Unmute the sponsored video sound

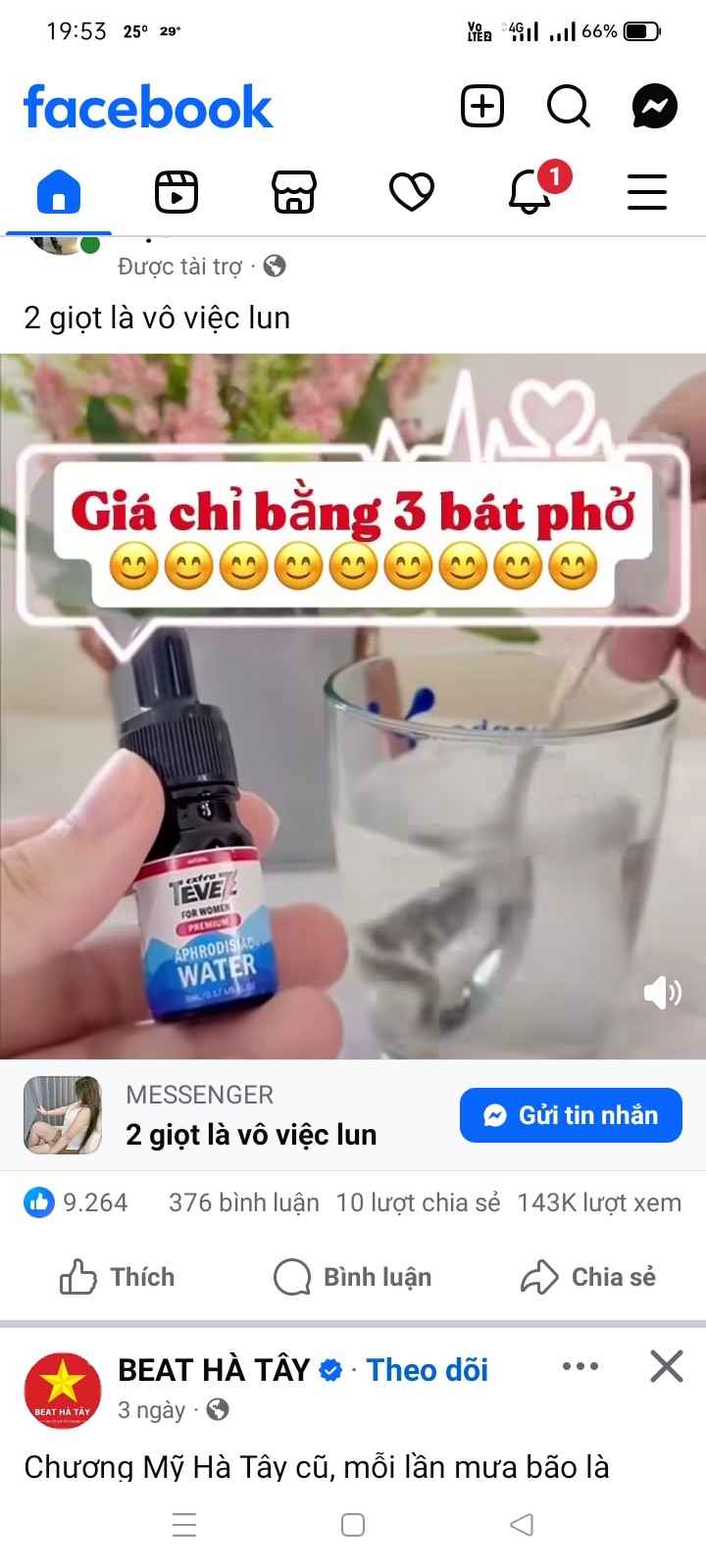click(662, 993)
